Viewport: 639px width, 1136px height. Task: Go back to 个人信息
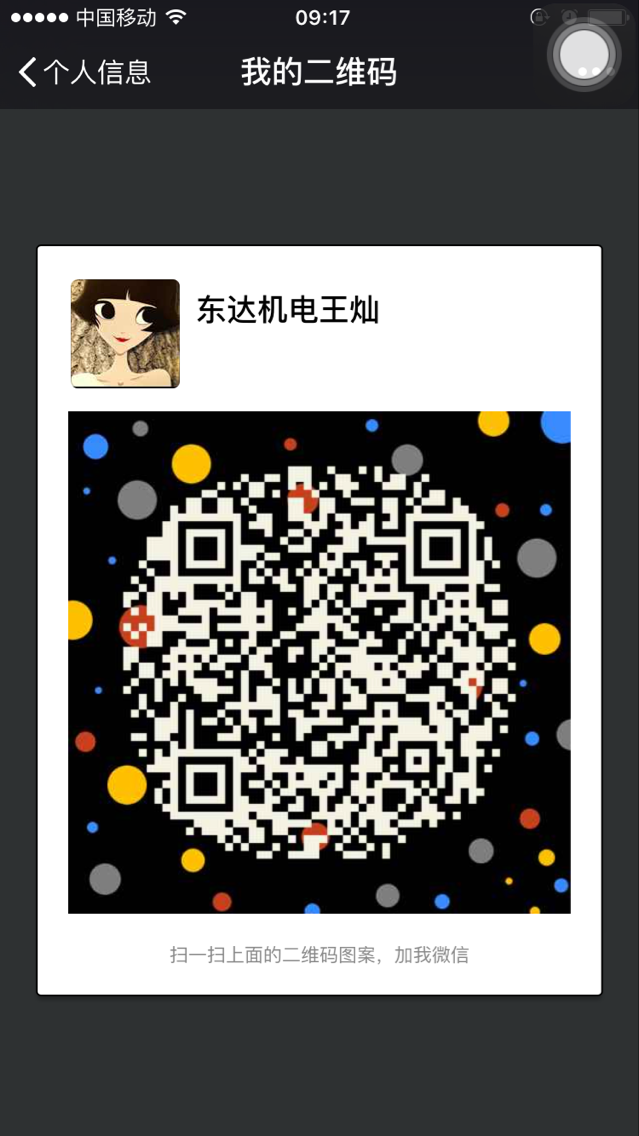[x=84, y=72]
